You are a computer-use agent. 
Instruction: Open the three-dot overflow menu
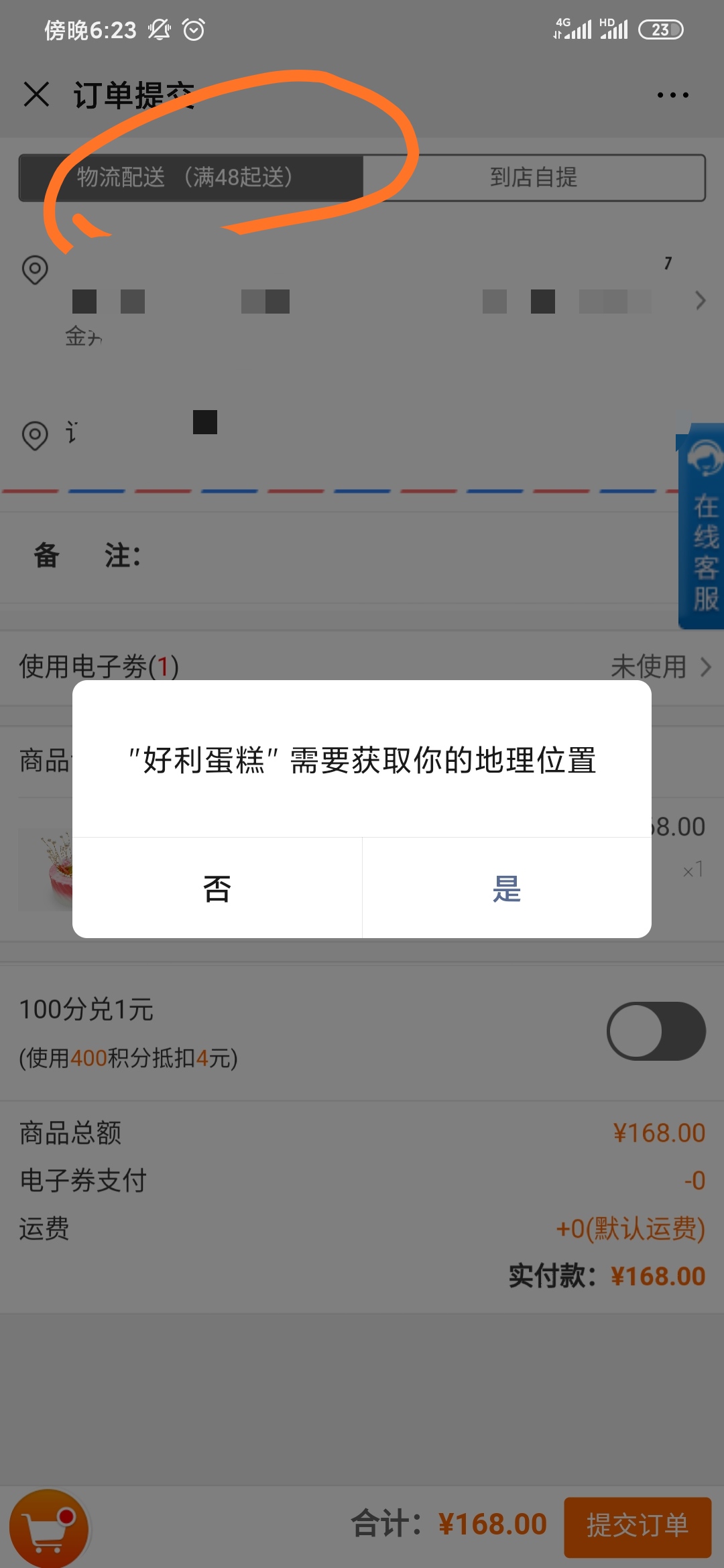click(x=672, y=95)
